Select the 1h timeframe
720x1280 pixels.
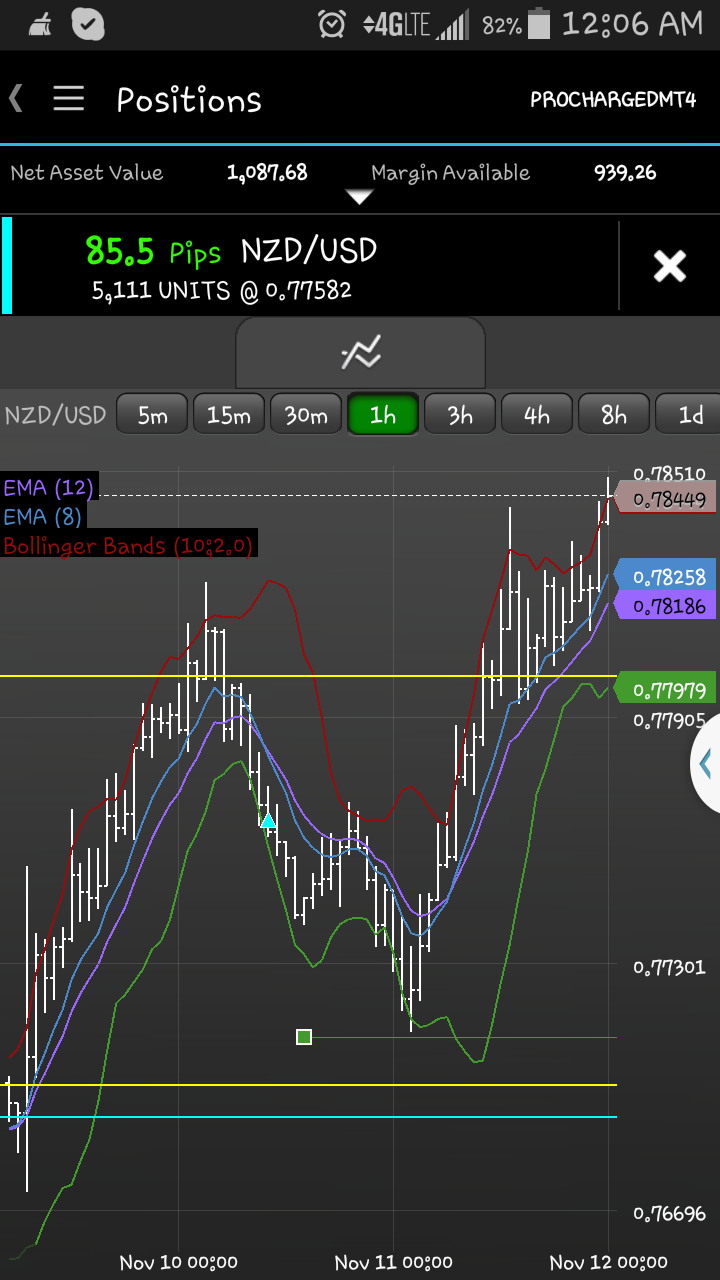click(x=382, y=415)
